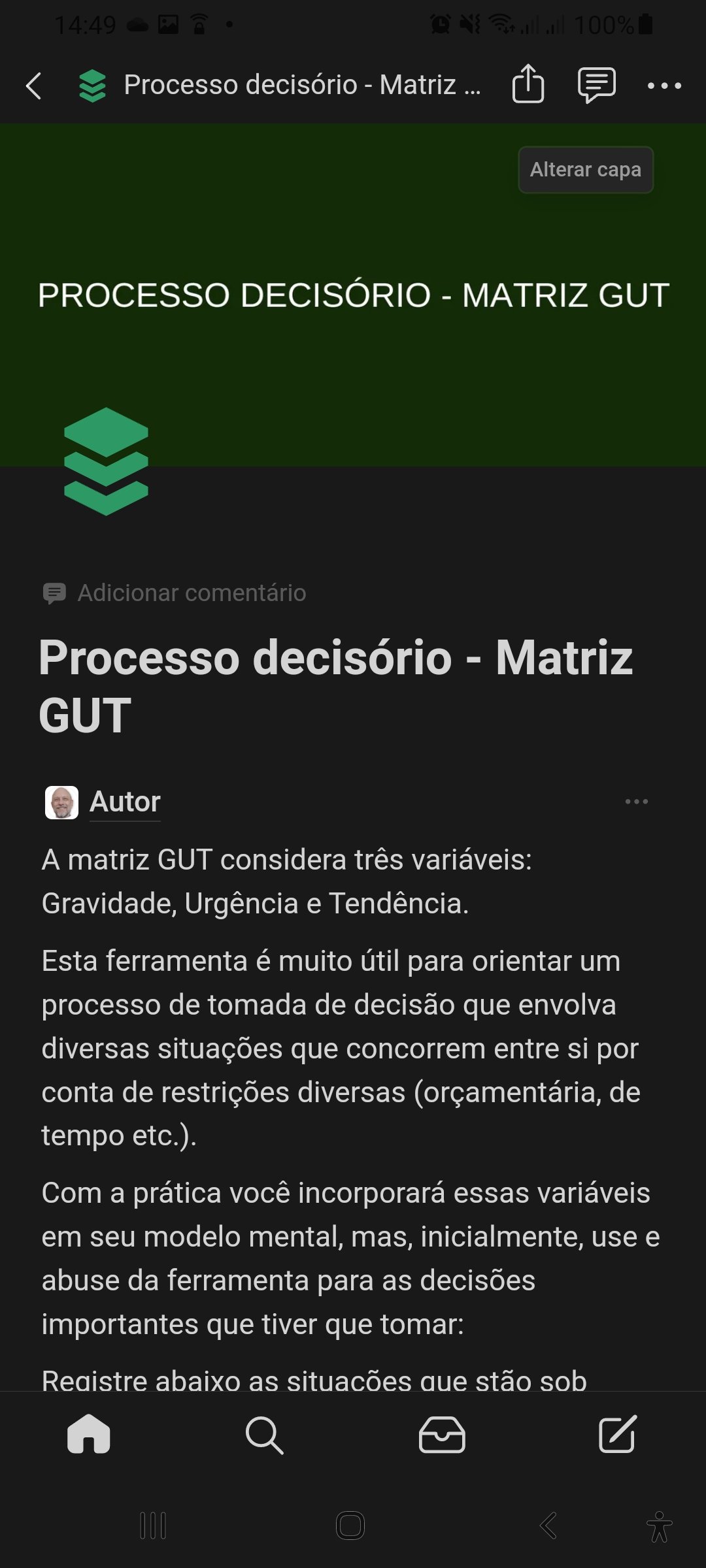The height and width of the screenshot is (1568, 706).
Task: Tap the system back button
Action: tap(548, 1526)
